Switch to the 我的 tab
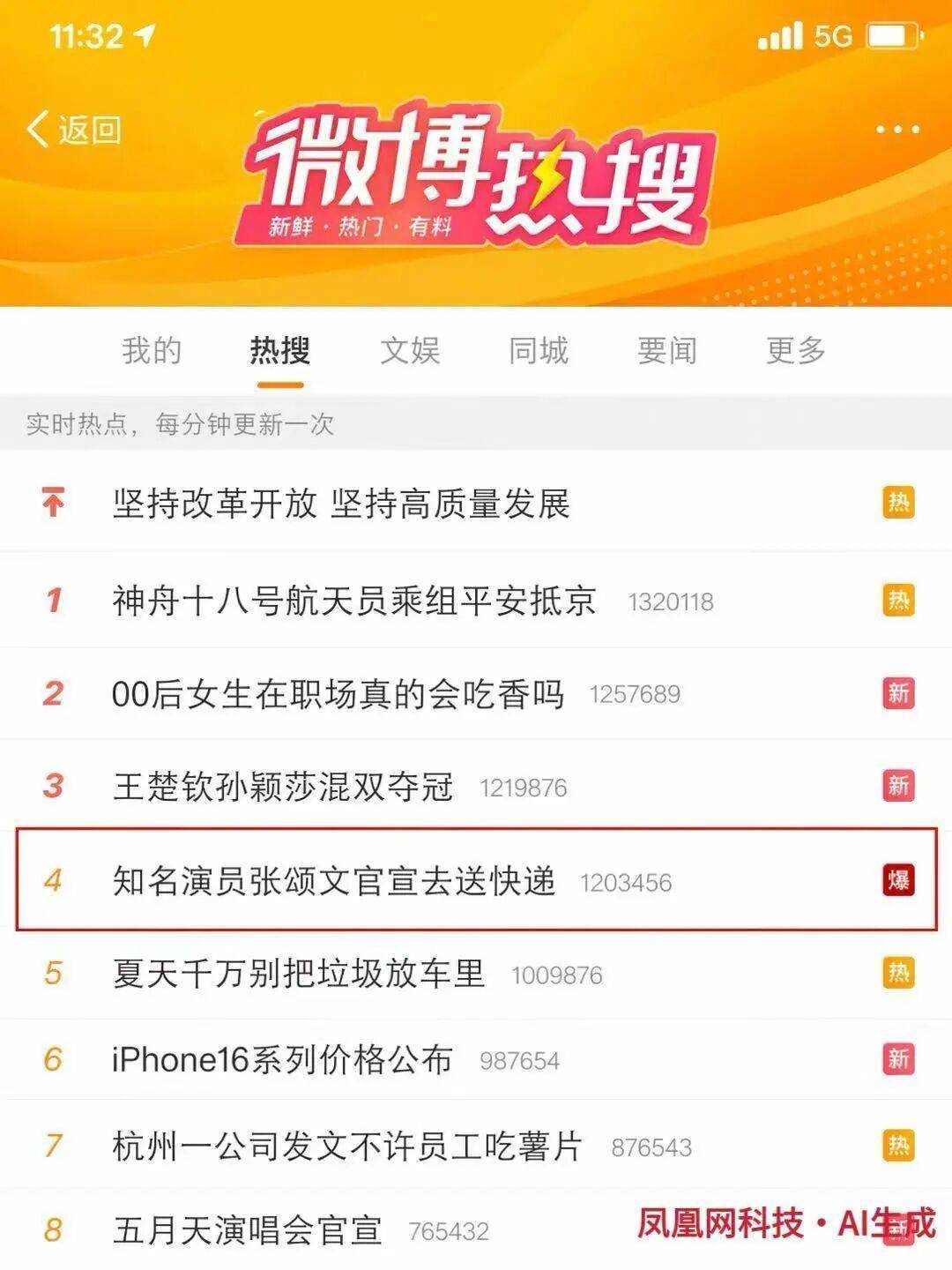 tap(152, 350)
